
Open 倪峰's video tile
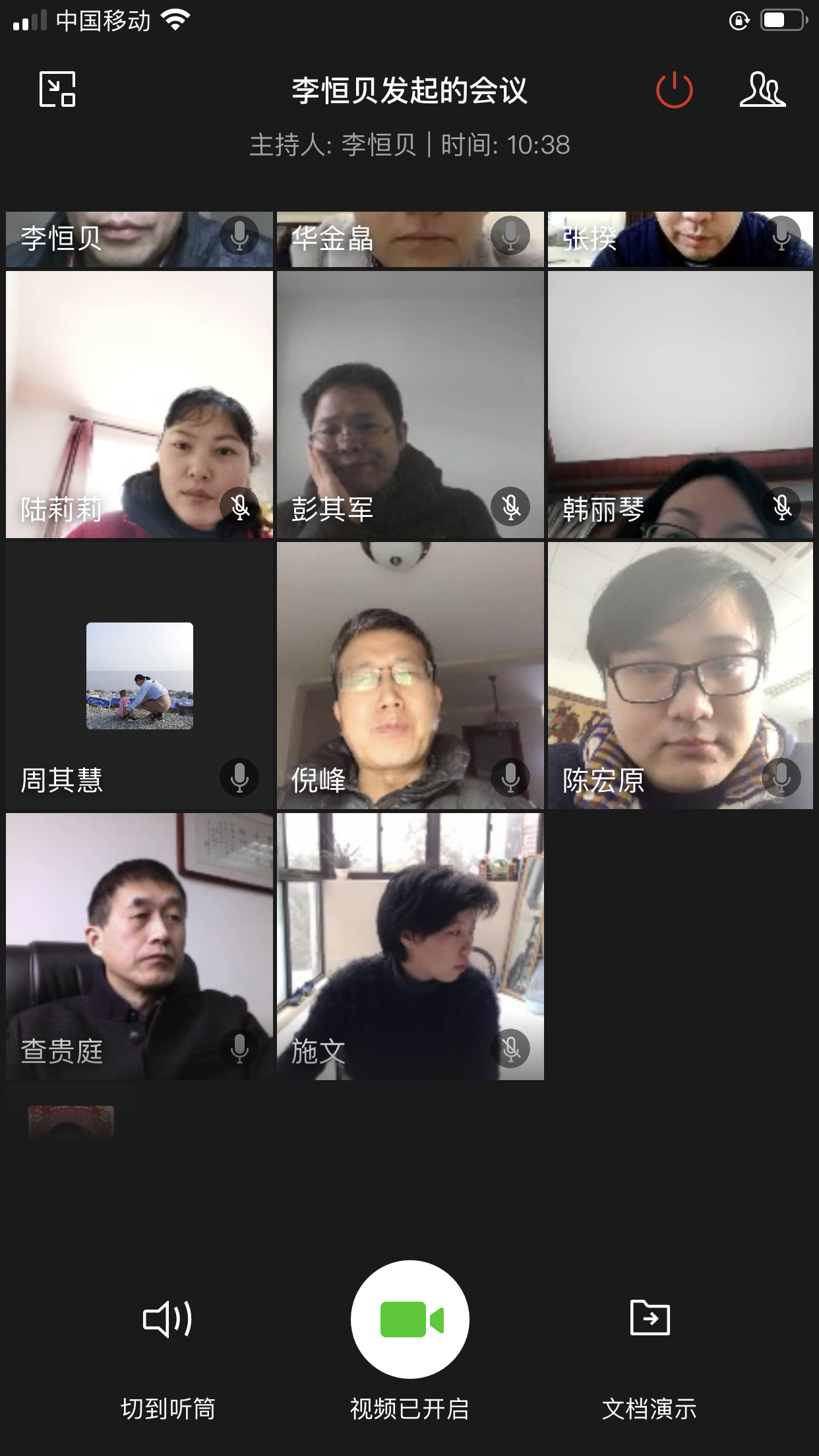click(409, 675)
